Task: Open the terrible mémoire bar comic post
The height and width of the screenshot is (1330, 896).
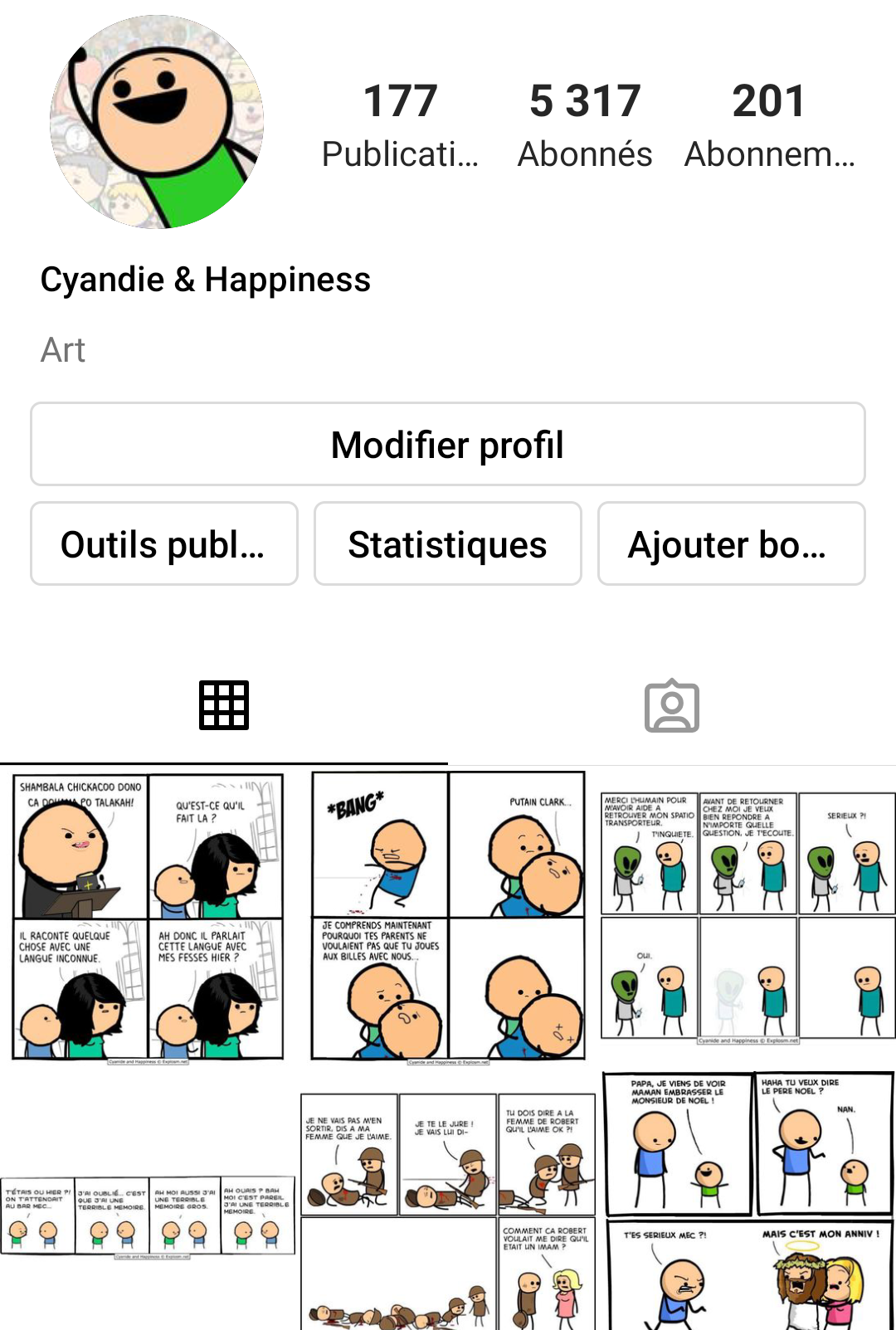Action: point(149,1216)
